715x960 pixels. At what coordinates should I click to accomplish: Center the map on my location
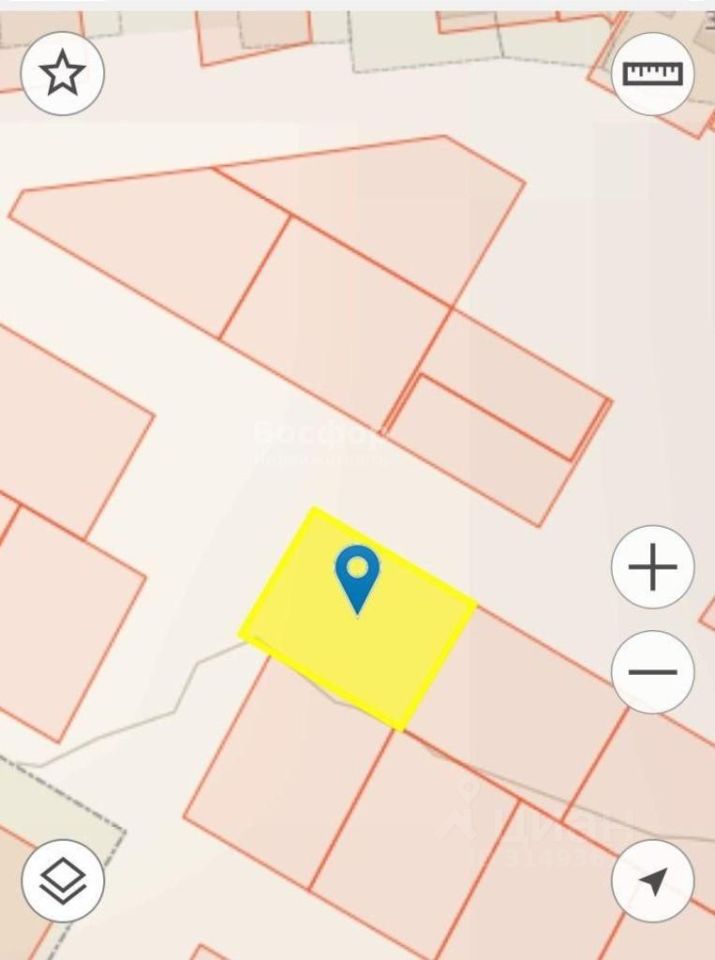[652, 881]
